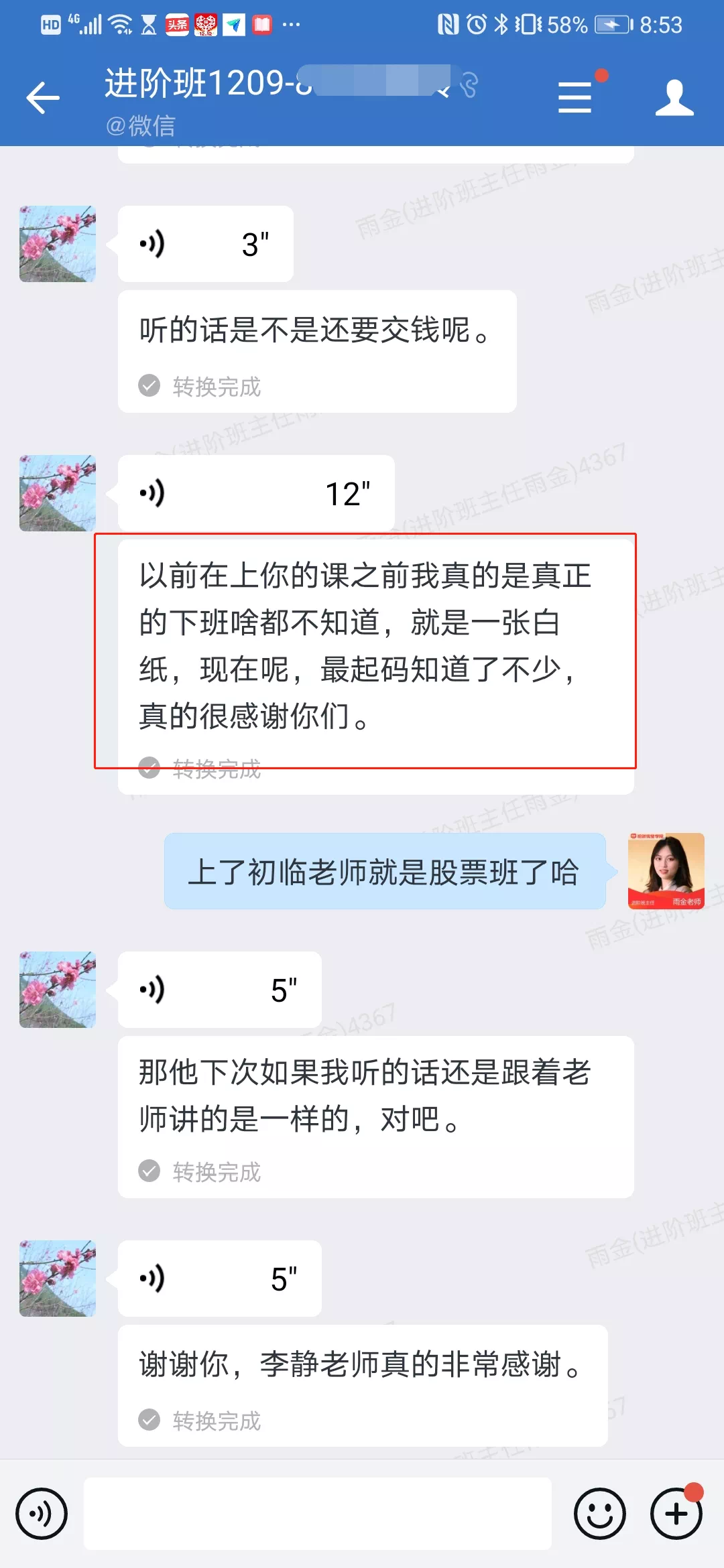Focus the message text field
This screenshot has width=724, height=1568.
[x=317, y=1514]
